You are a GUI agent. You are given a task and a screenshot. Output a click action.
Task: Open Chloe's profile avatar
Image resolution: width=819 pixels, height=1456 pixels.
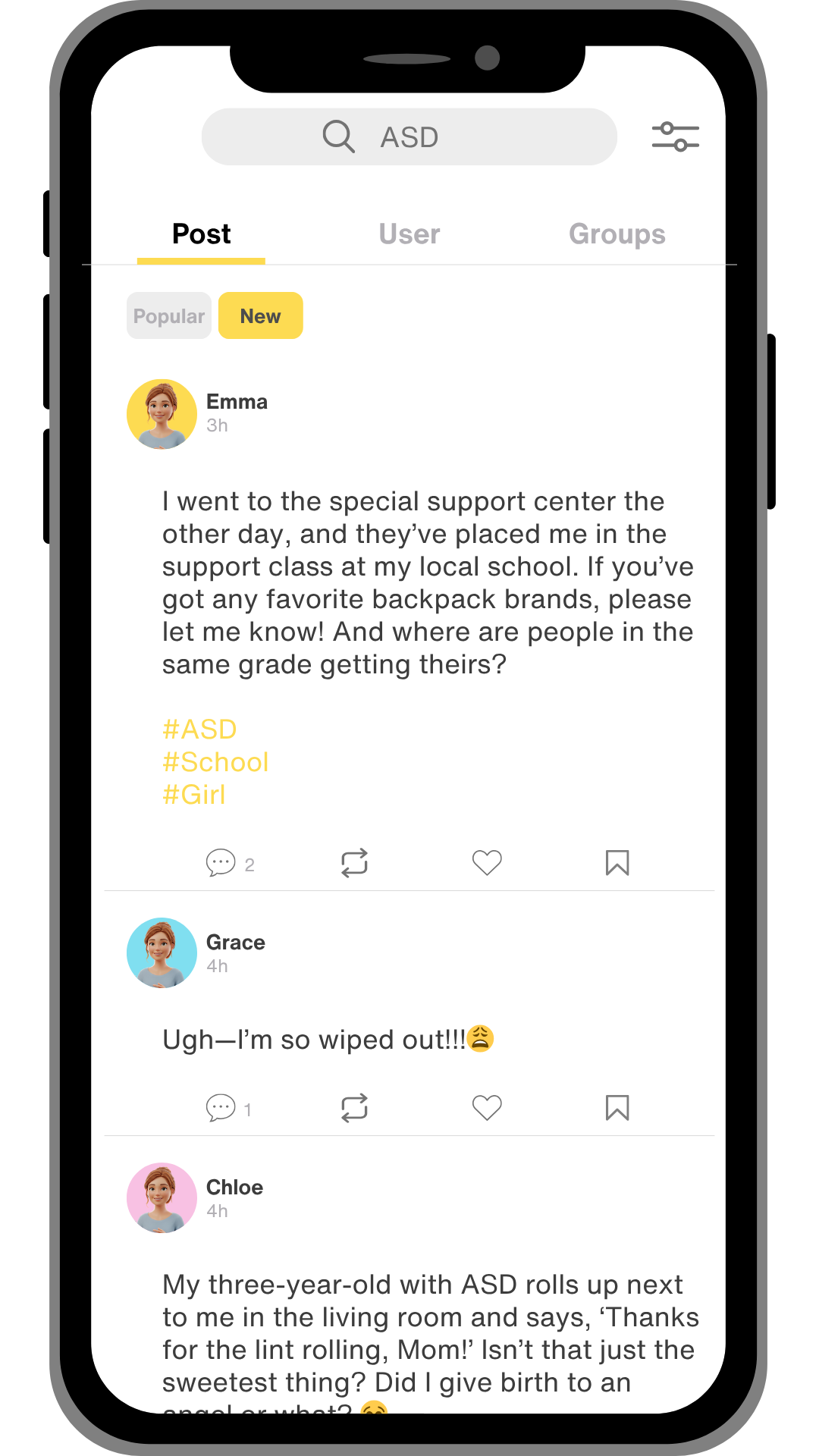coord(162,1198)
